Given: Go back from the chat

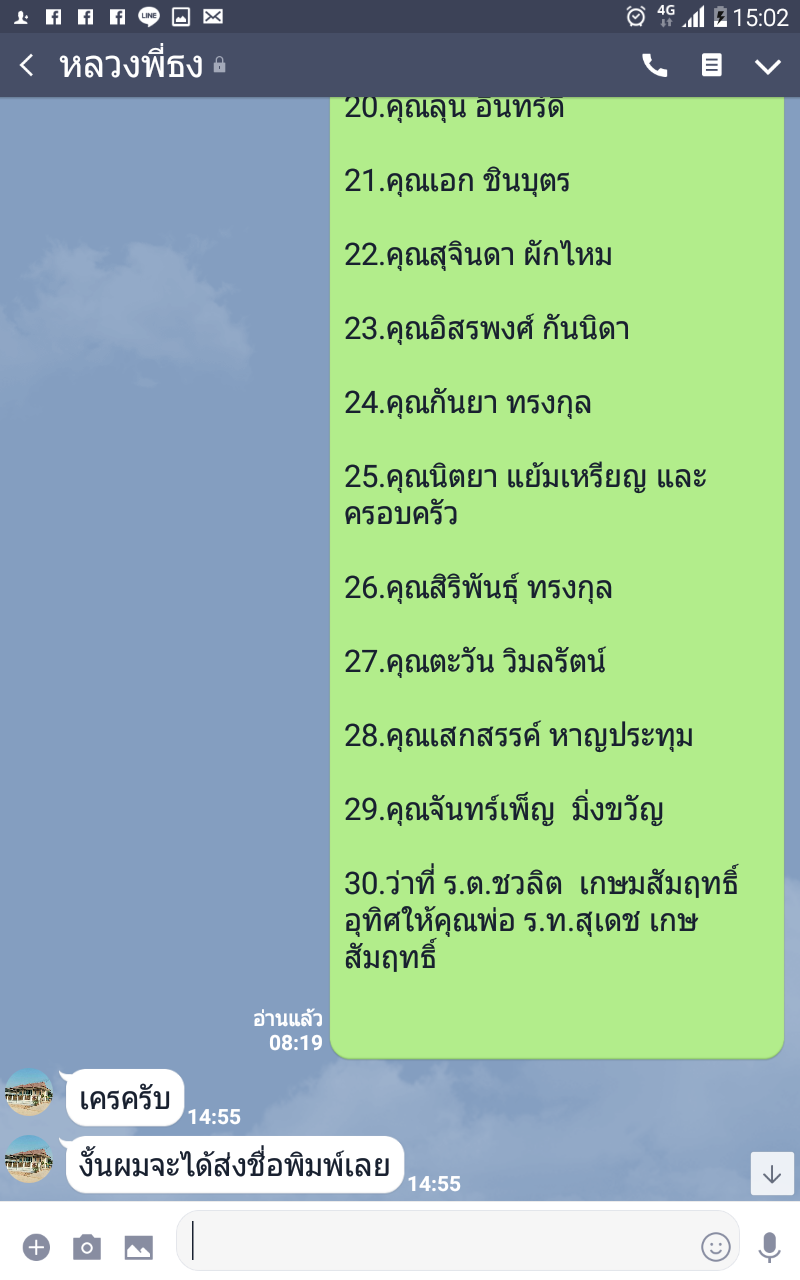Looking at the screenshot, I should pos(27,66).
